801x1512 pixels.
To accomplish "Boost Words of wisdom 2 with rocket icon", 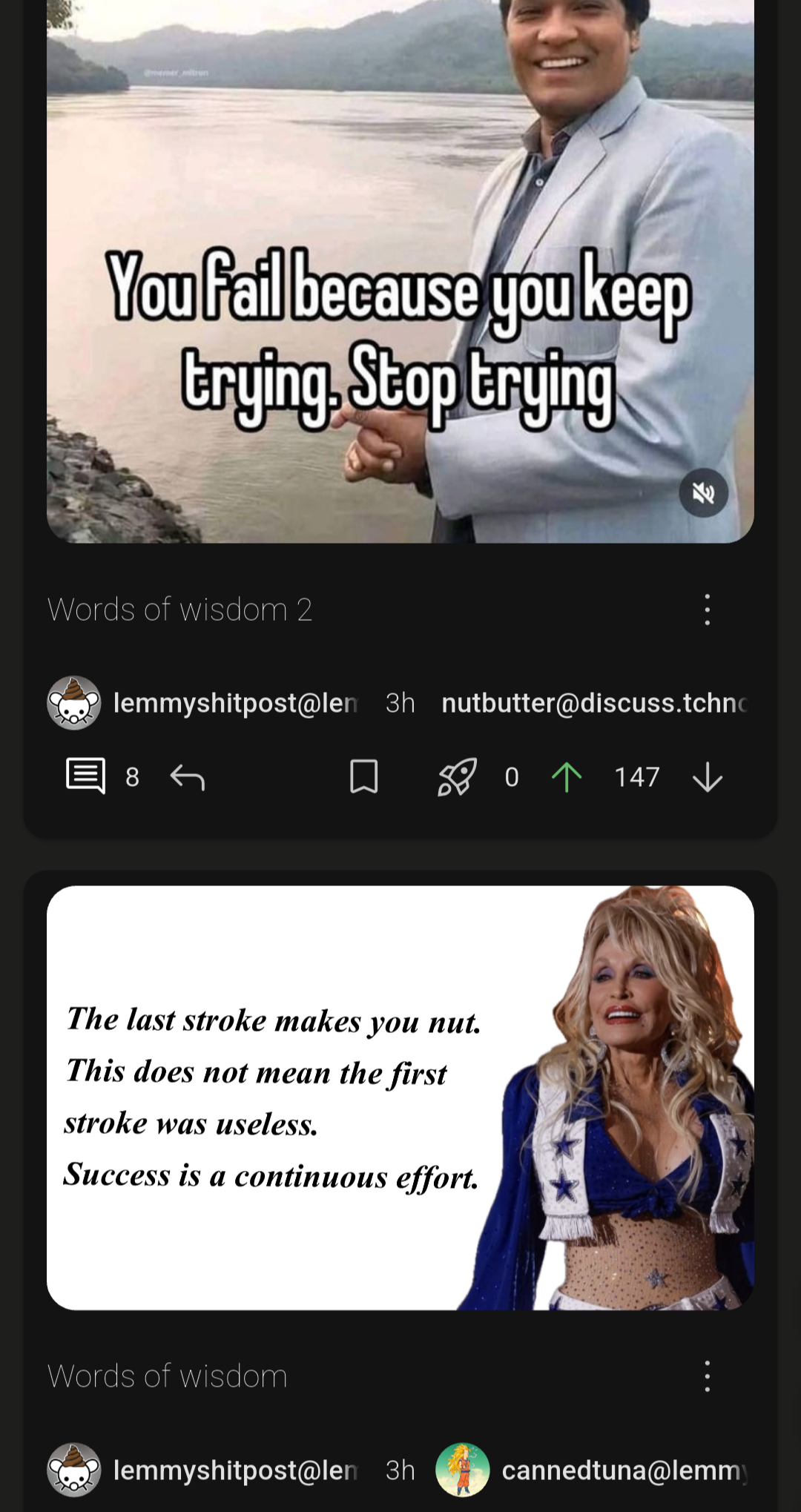I will pos(456,776).
